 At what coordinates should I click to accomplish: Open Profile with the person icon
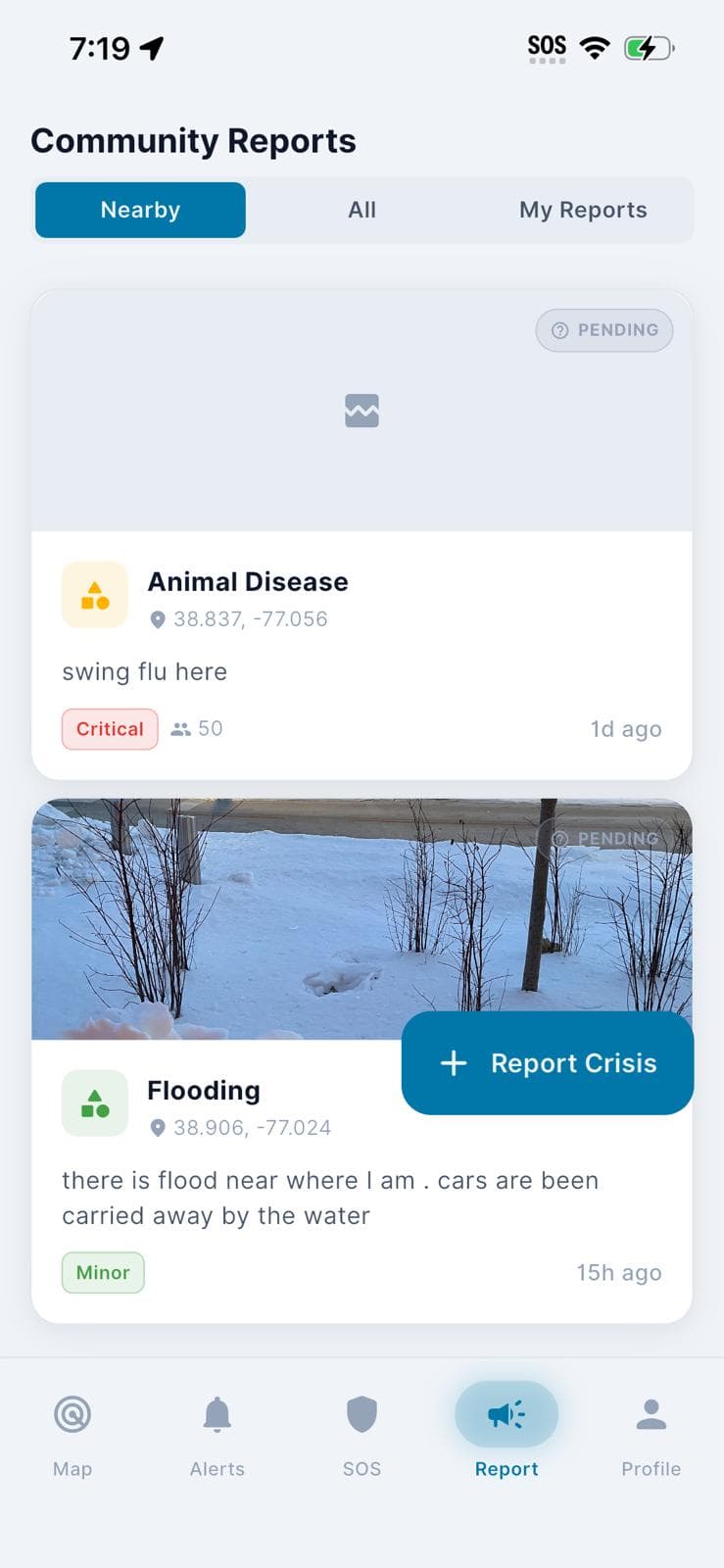651,1414
